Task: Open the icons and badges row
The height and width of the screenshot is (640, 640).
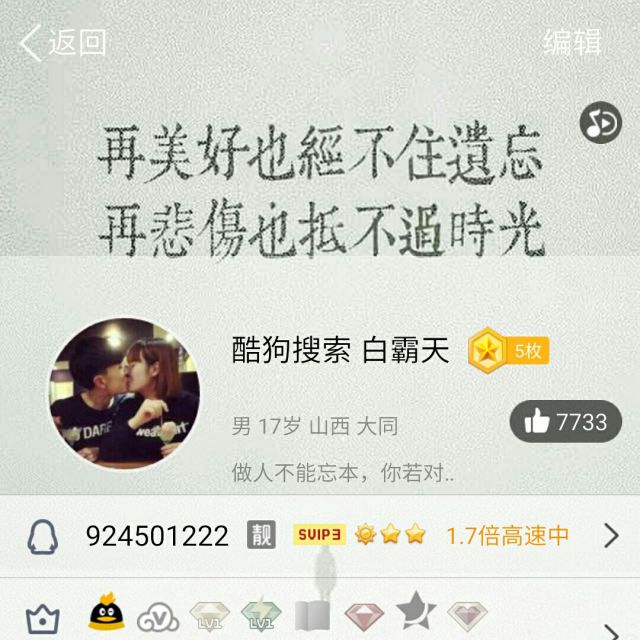Action: click(x=320, y=613)
